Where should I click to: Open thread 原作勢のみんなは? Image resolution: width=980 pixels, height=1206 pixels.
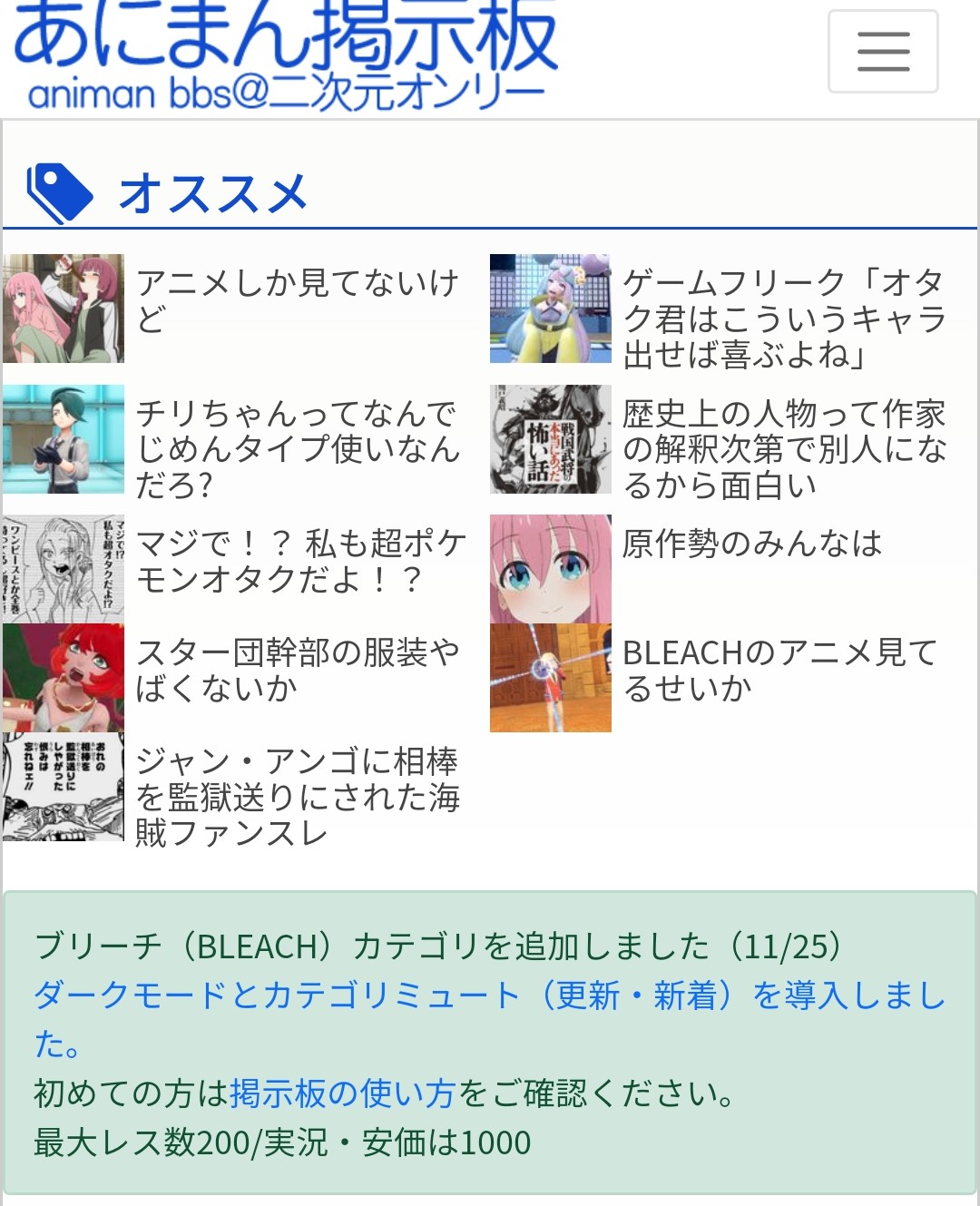751,544
